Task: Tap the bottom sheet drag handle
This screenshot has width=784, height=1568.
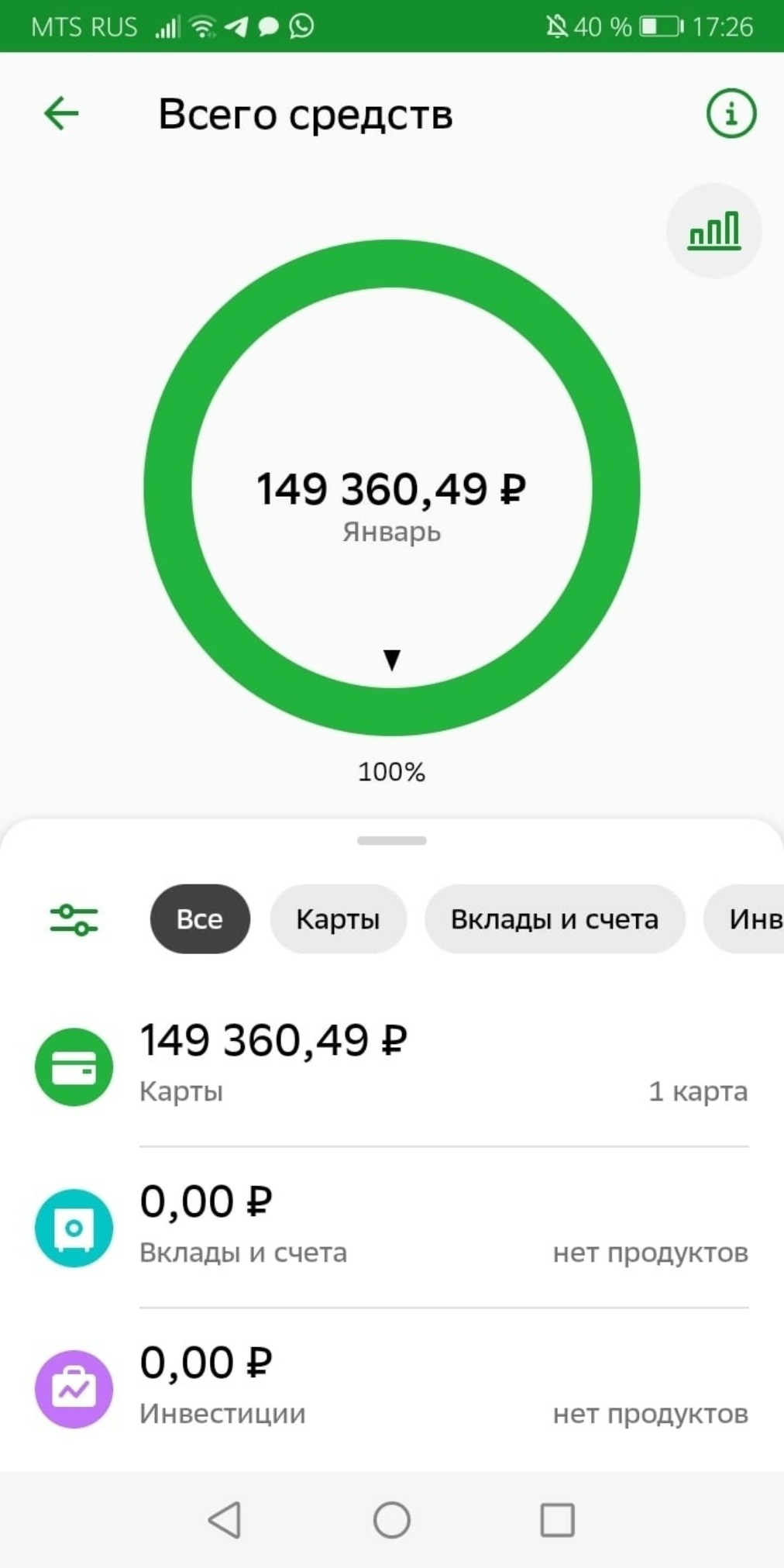Action: pos(392,840)
